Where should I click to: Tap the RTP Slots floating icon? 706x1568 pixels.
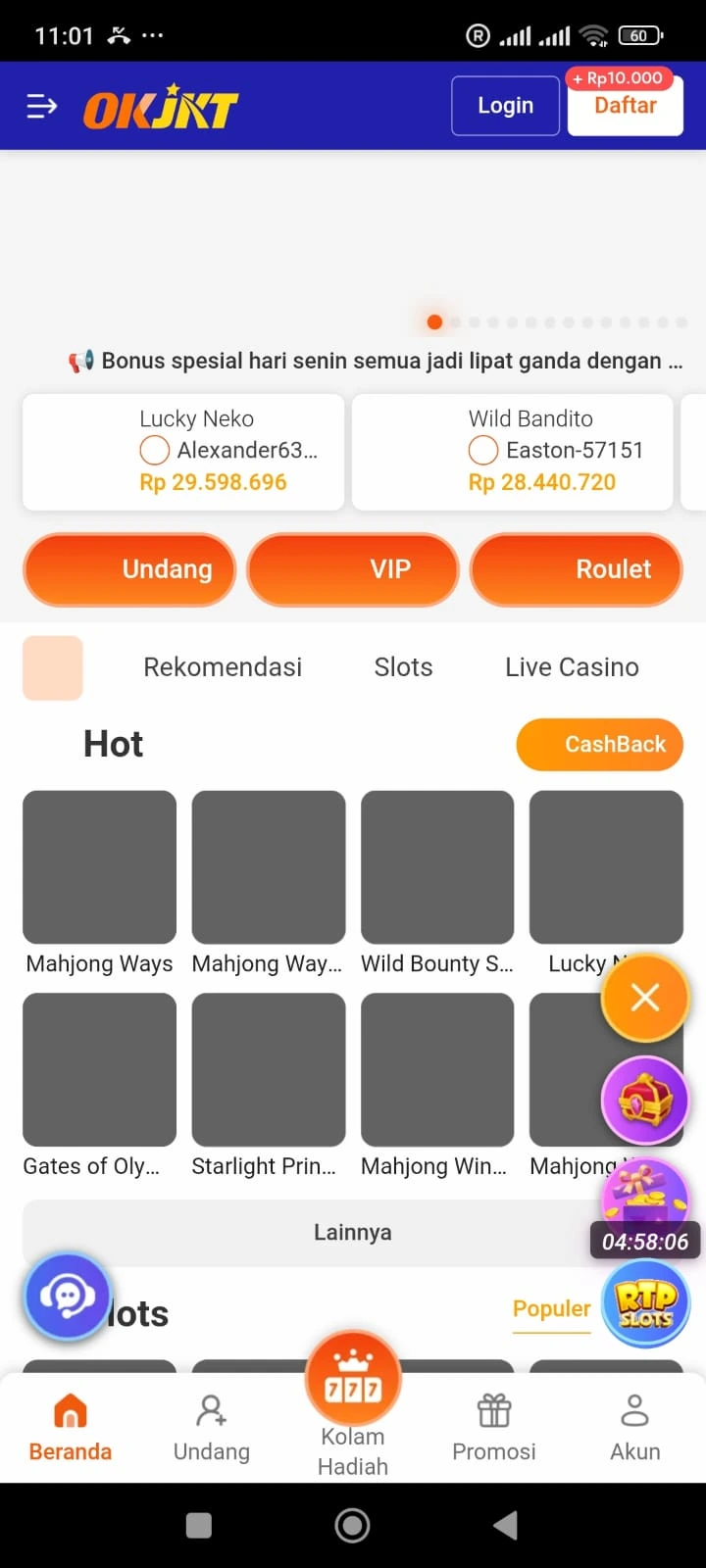[x=645, y=1303]
